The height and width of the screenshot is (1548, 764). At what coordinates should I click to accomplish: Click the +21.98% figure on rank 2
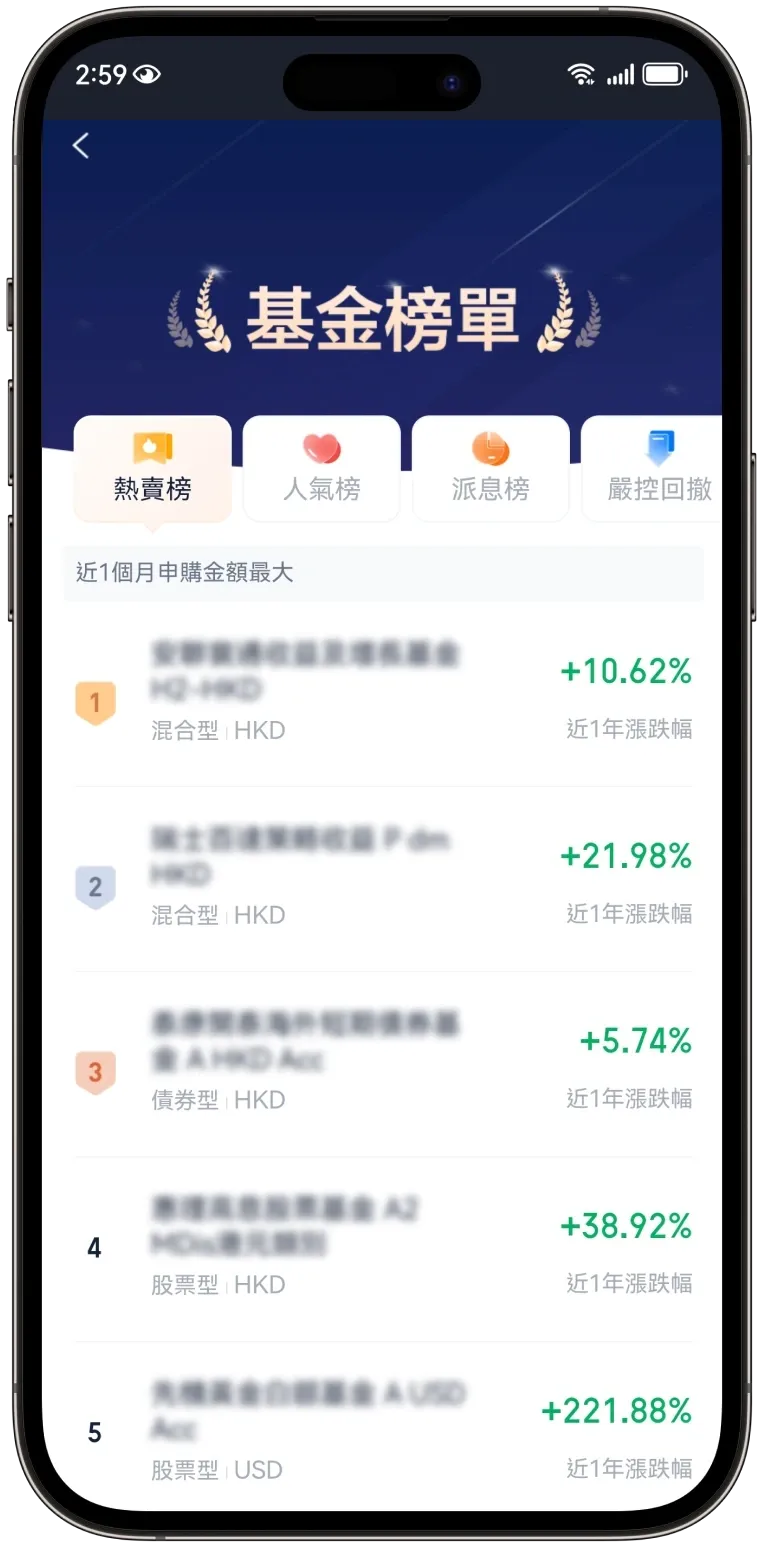[626, 858]
